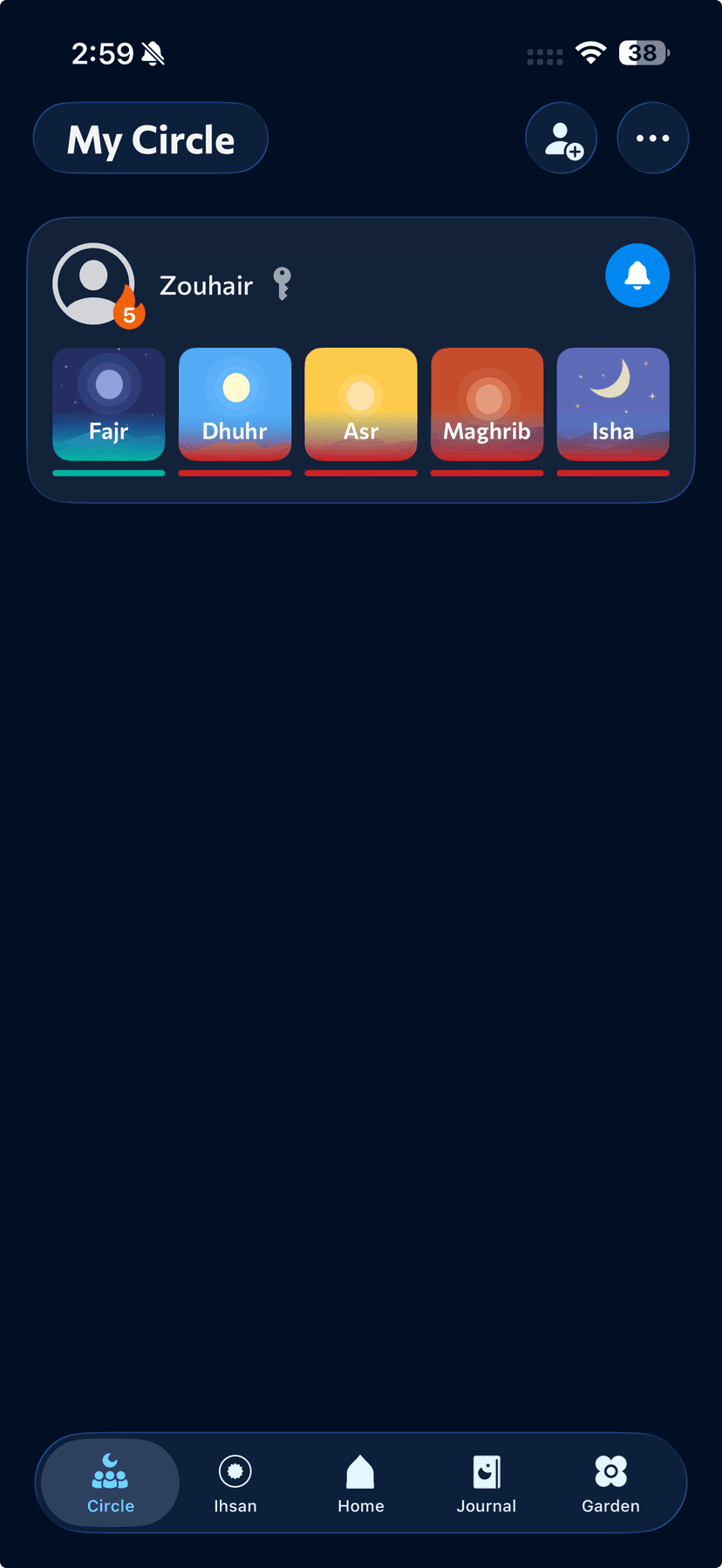Switch to the Garden tab
The image size is (722, 1568).
(x=610, y=1483)
